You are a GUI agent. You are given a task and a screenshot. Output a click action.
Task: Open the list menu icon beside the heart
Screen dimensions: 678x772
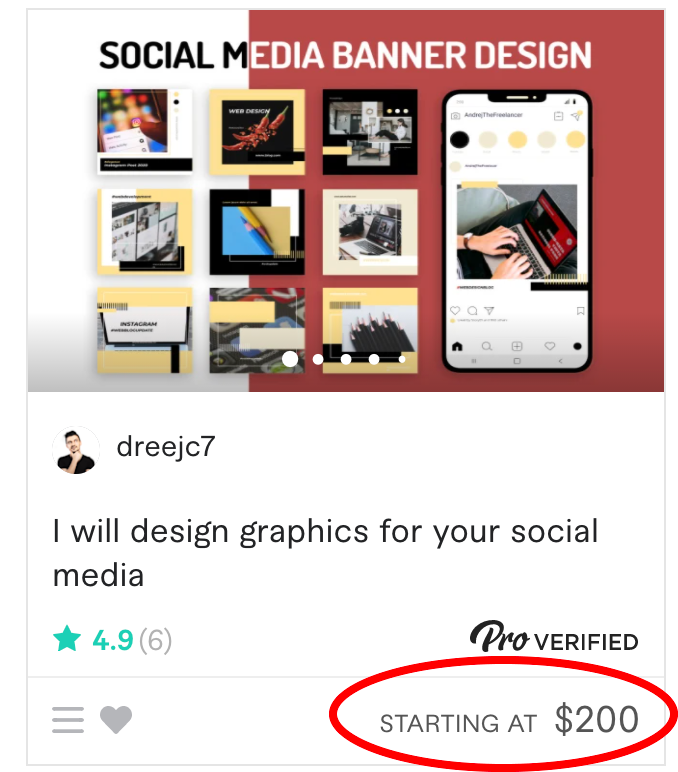click(x=68, y=720)
